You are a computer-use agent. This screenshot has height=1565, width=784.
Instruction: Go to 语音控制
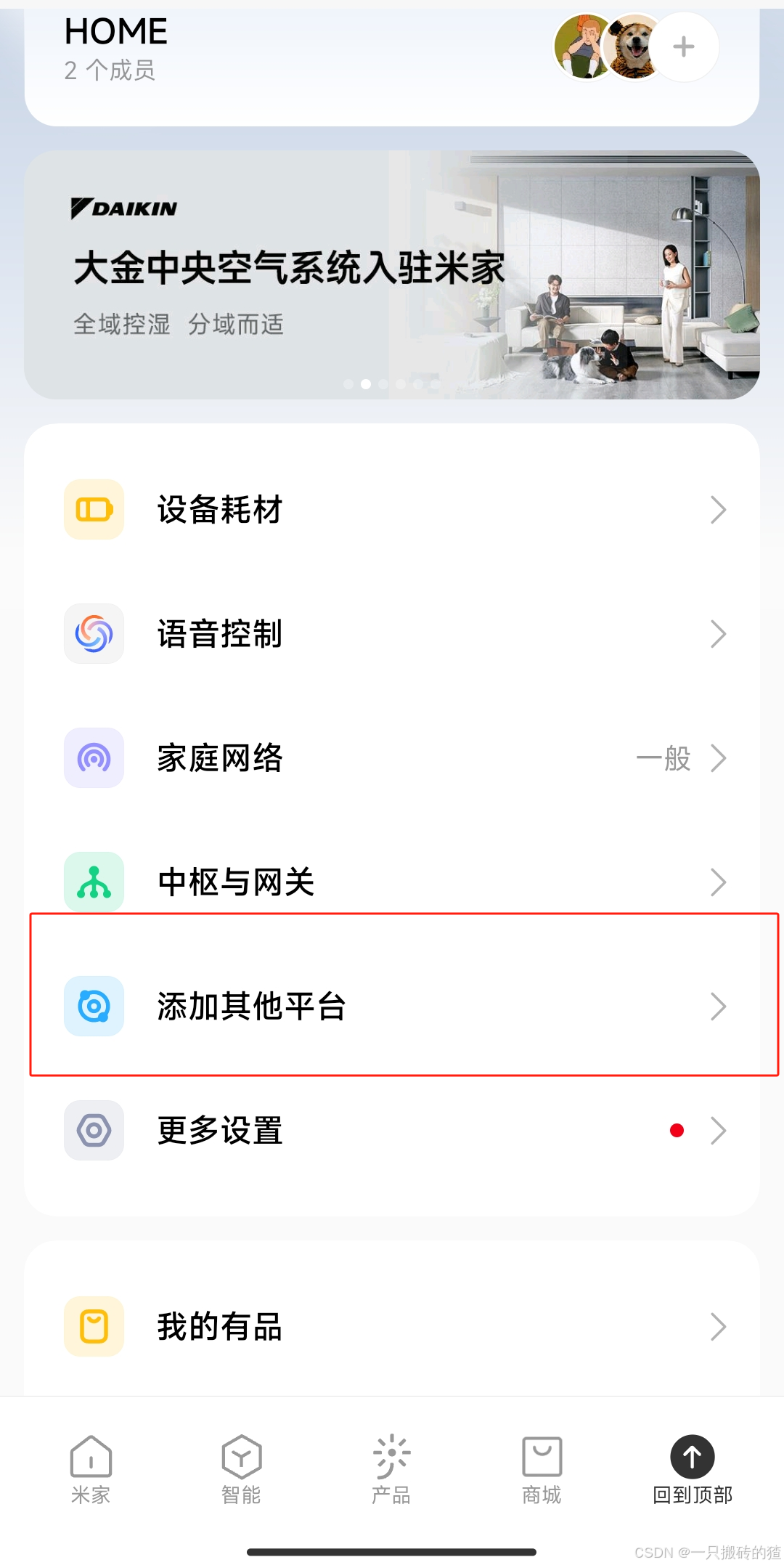coord(392,633)
